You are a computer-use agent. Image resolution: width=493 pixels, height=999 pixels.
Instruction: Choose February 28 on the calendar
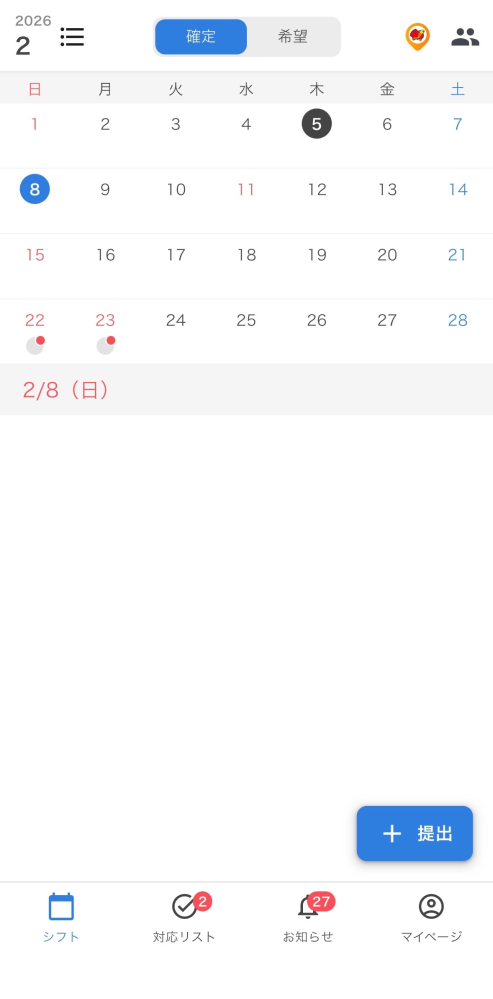click(457, 320)
